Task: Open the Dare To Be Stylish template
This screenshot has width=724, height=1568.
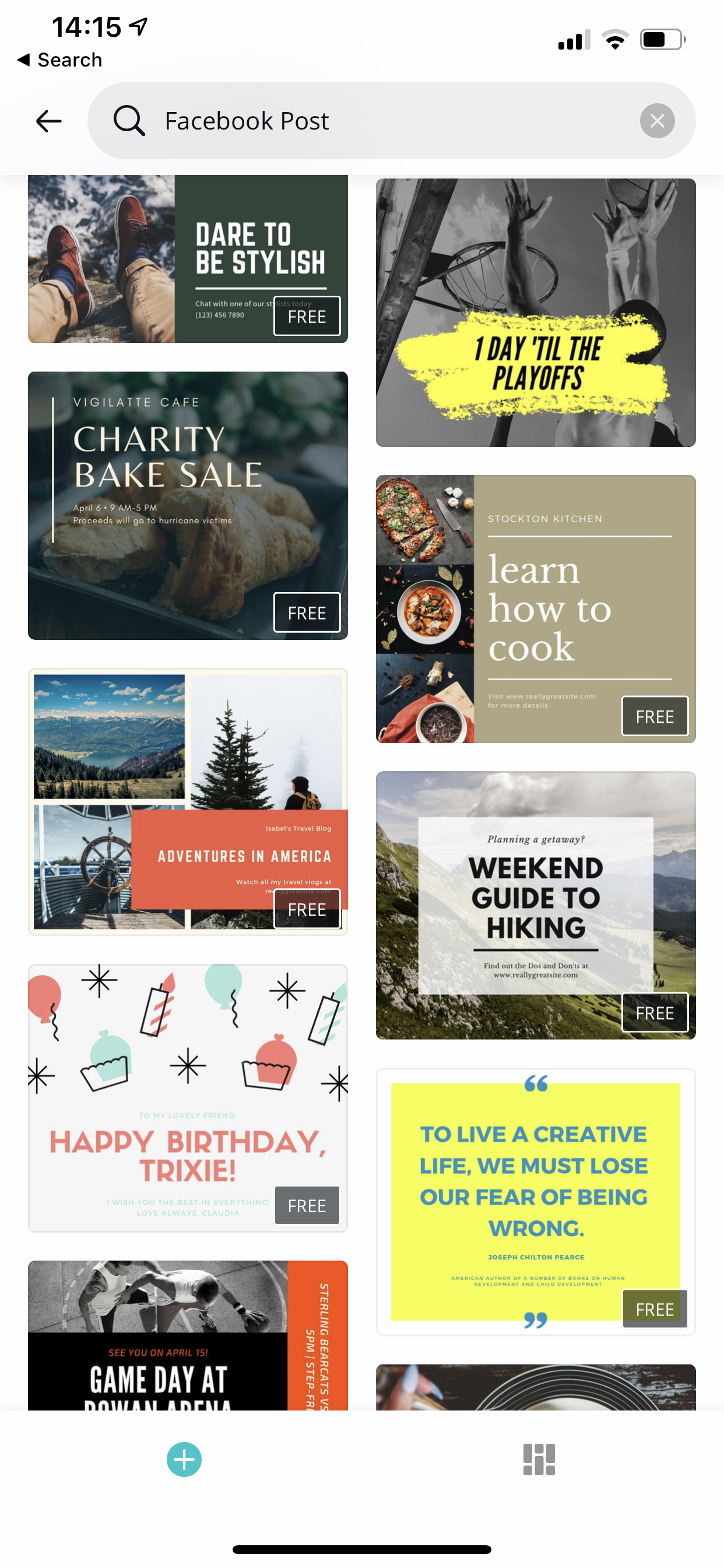Action: [188, 260]
